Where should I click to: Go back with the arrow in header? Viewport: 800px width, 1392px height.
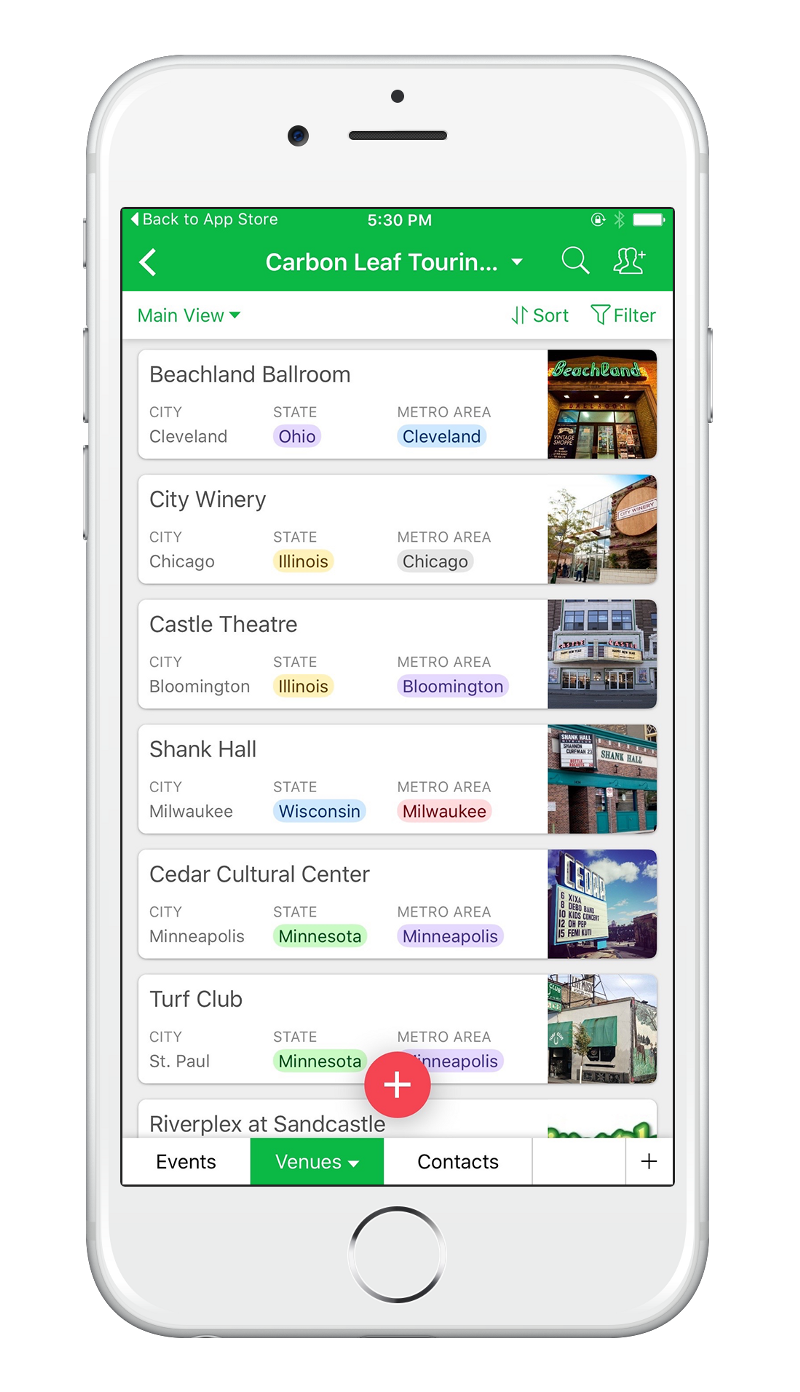click(148, 263)
